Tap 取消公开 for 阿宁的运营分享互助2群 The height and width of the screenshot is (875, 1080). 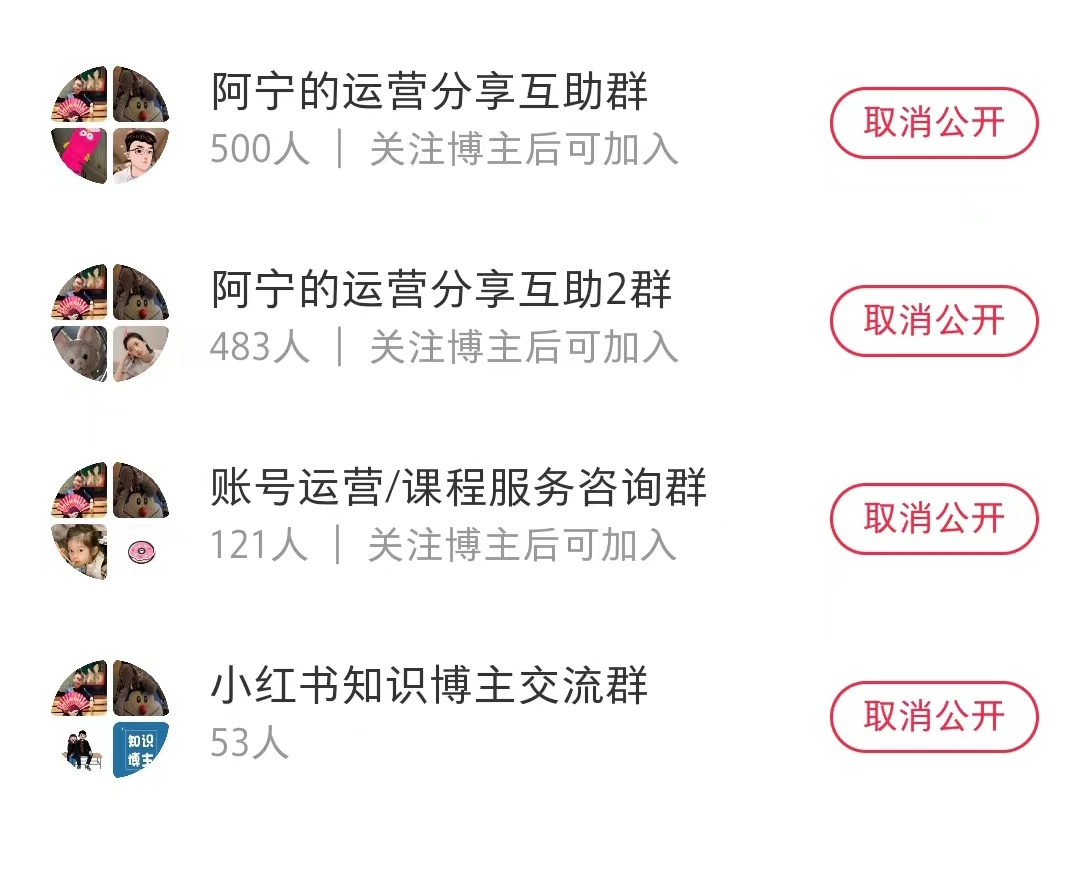pos(934,321)
